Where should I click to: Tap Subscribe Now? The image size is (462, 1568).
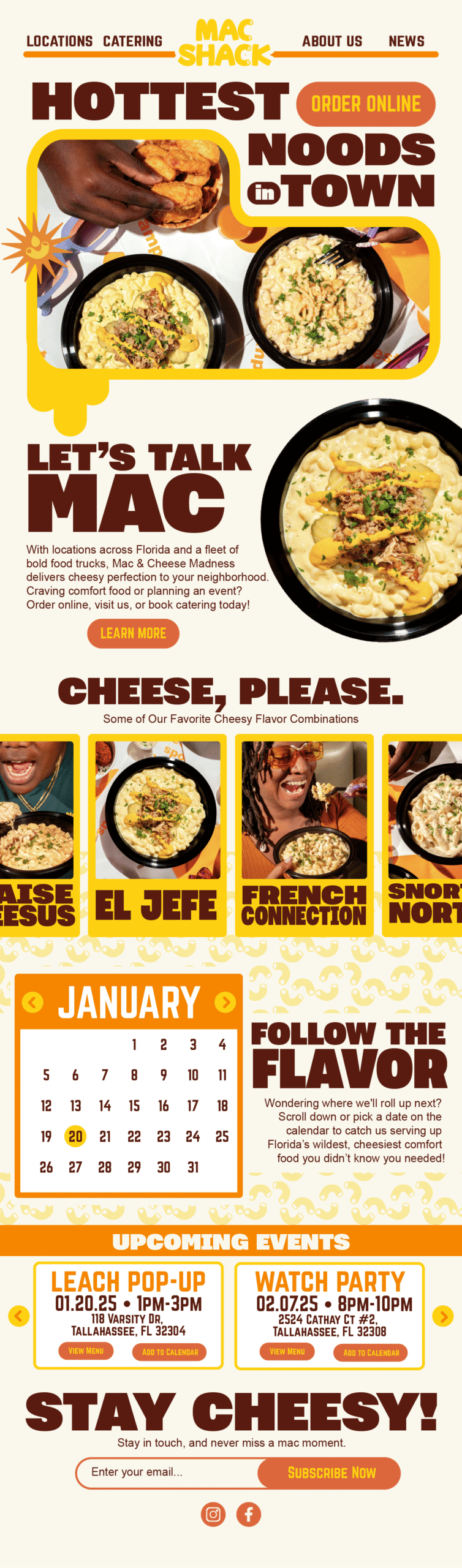click(x=331, y=1472)
